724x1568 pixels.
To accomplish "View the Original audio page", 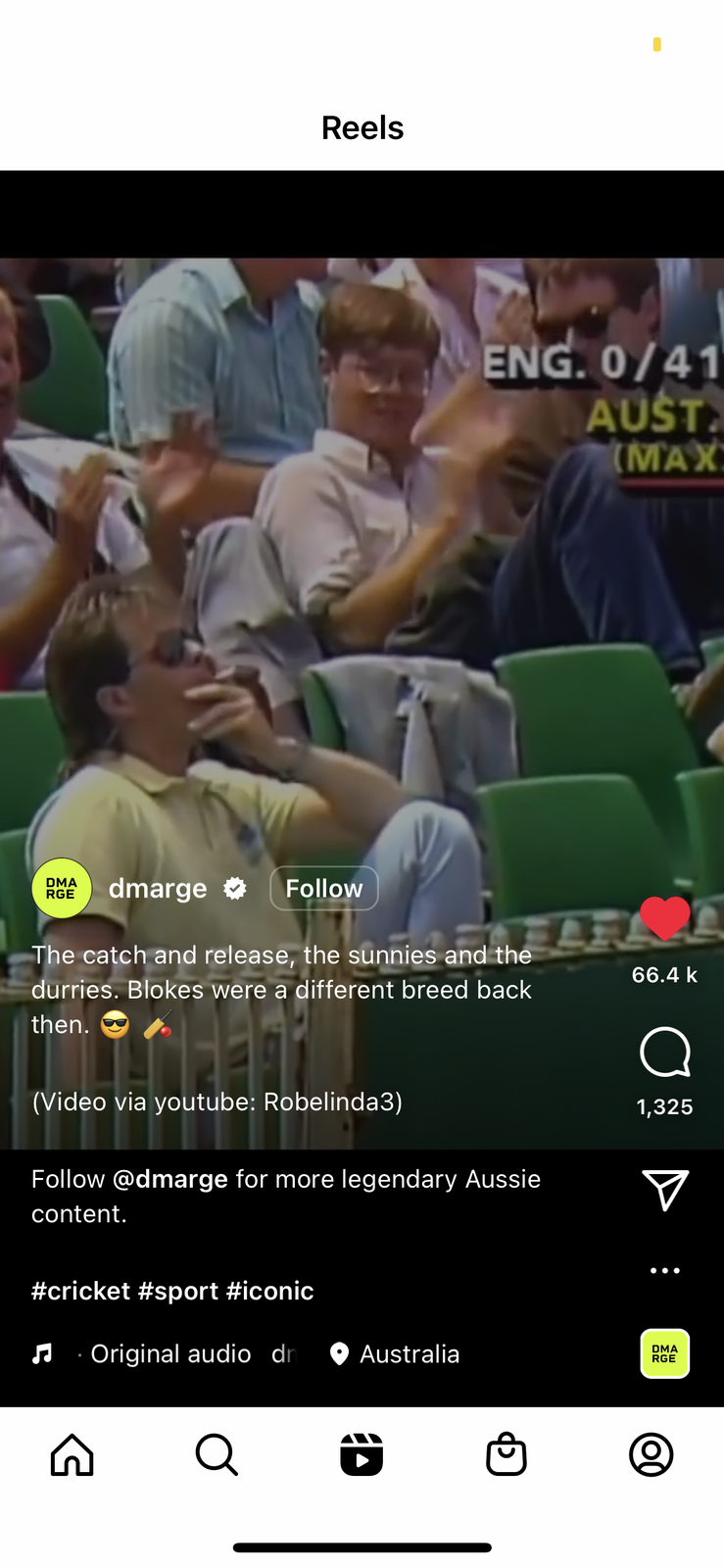I will point(170,1353).
